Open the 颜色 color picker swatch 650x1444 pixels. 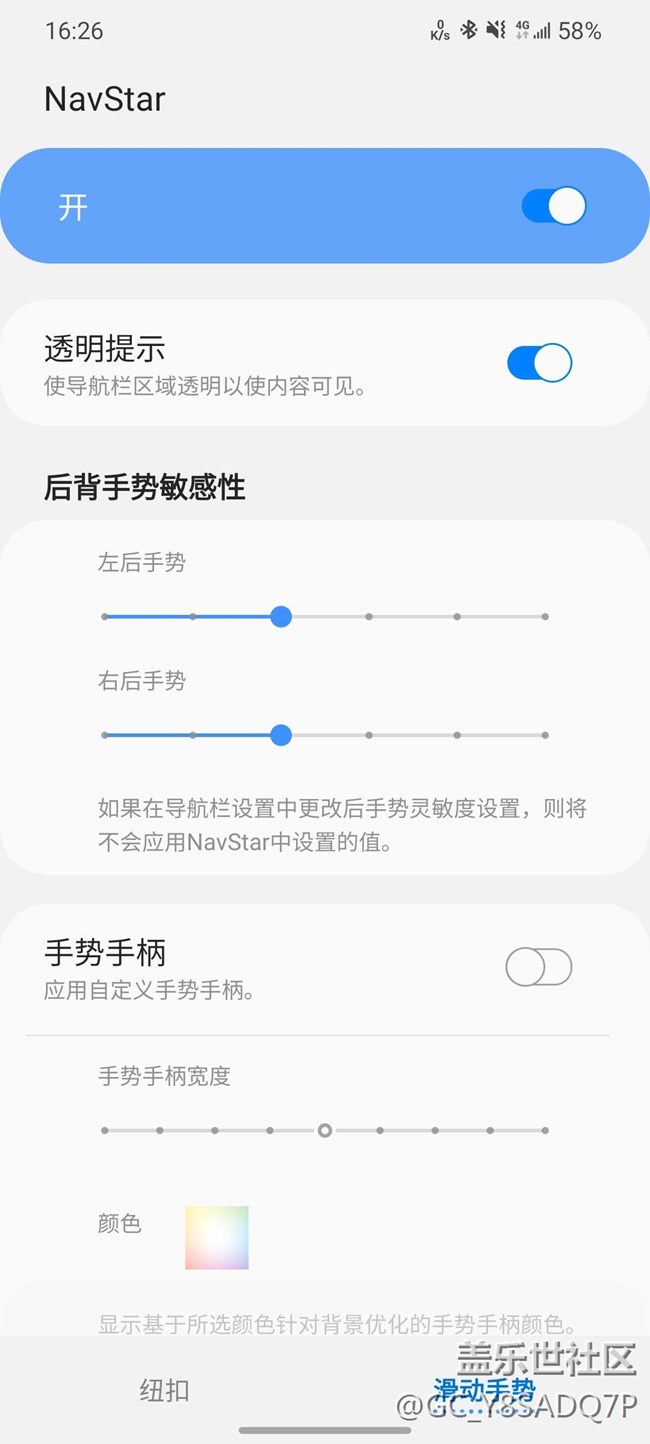[216, 1237]
